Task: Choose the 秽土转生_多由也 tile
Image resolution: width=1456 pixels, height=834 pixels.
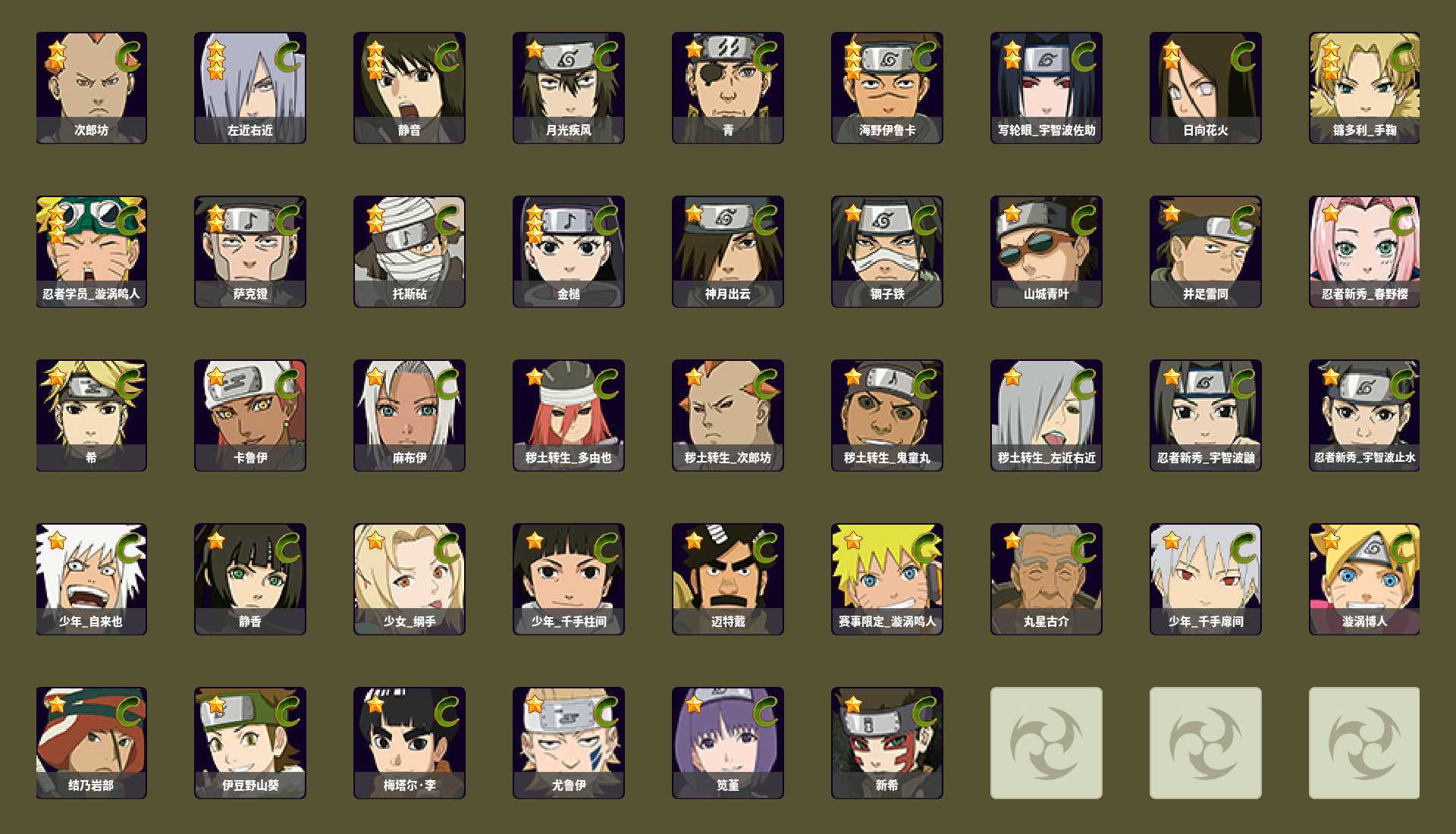Action: [569, 415]
